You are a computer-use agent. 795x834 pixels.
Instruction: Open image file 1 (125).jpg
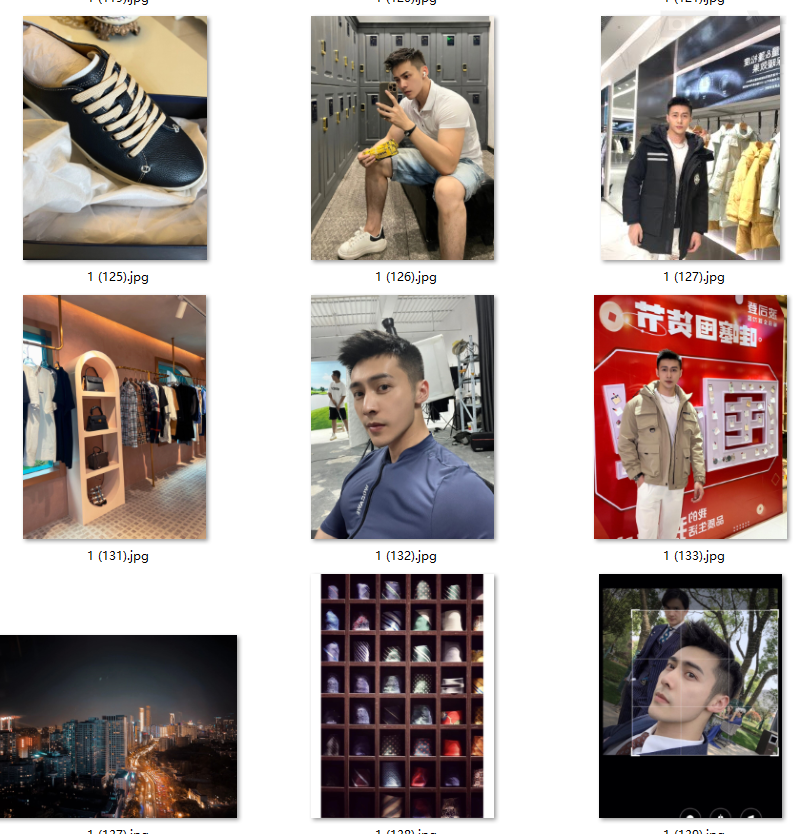click(x=115, y=138)
